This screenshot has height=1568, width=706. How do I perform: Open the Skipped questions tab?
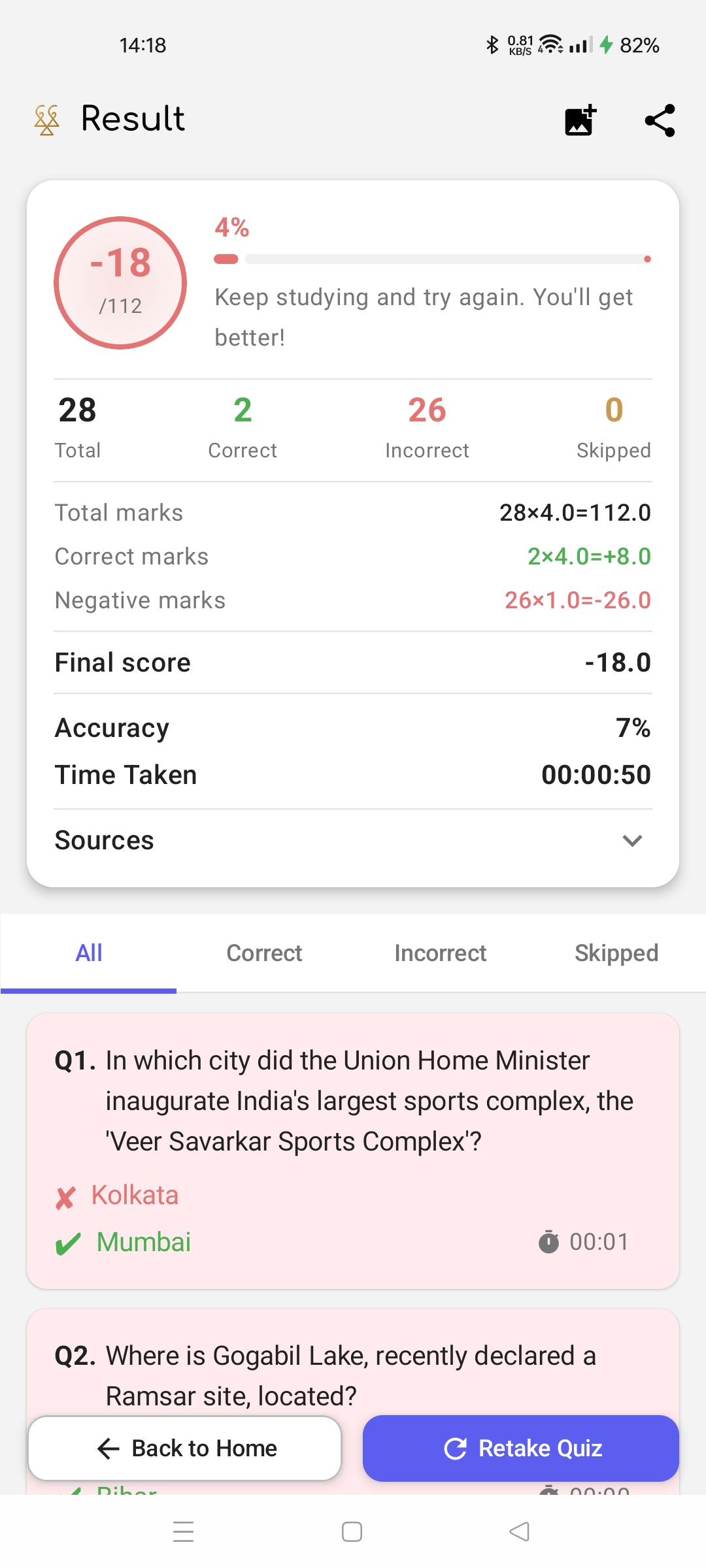coord(615,953)
